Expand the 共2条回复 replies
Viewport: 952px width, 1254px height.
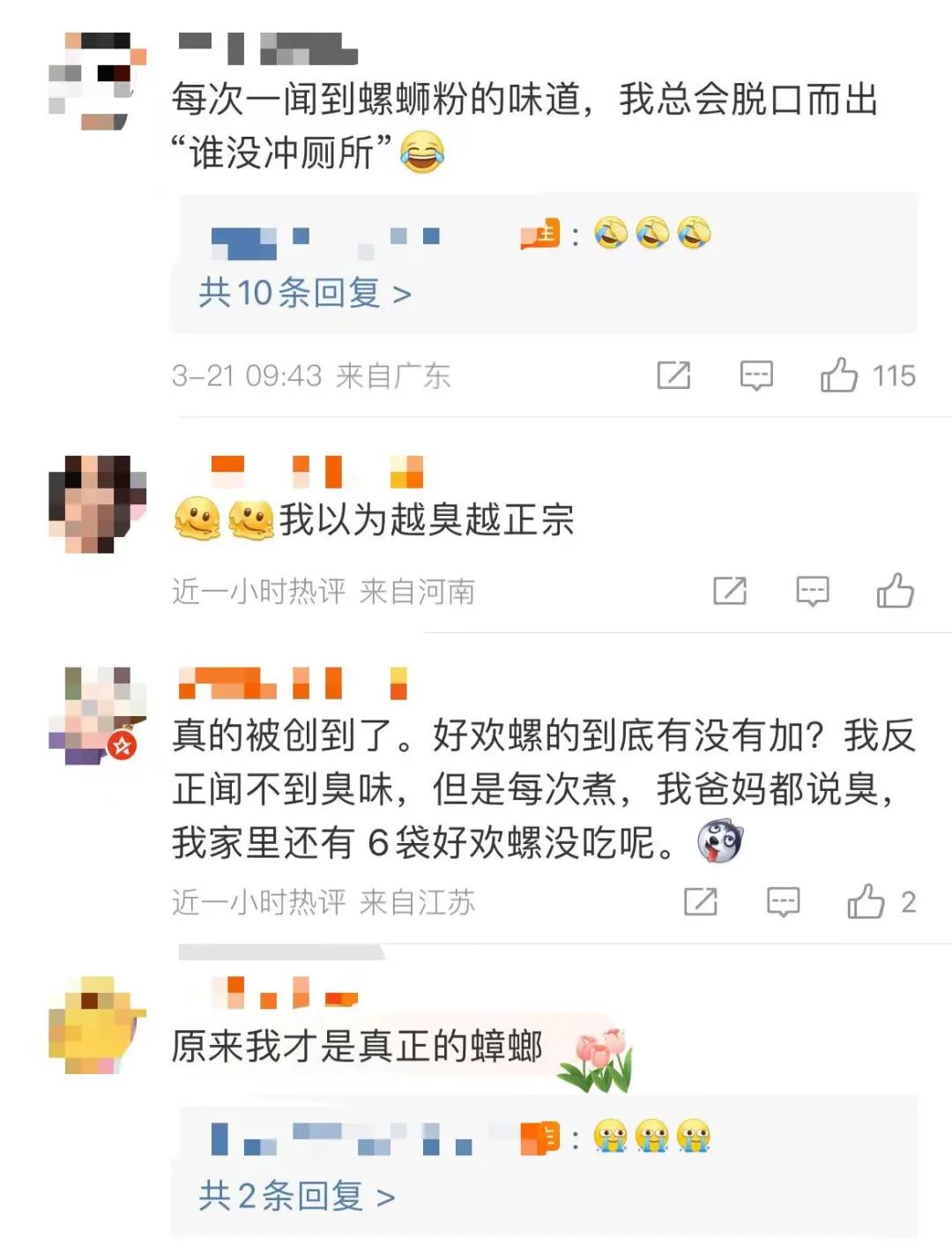click(296, 1197)
